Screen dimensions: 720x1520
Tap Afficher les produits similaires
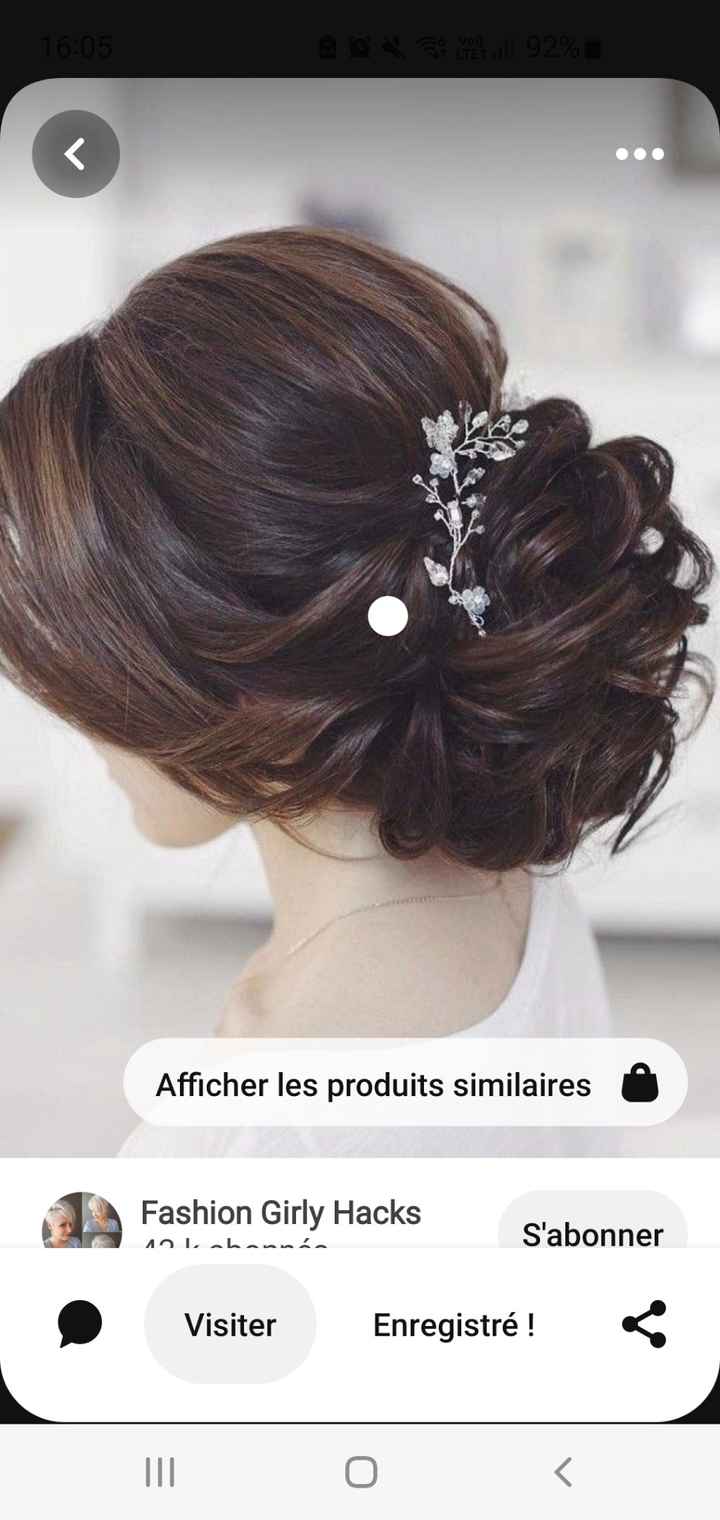(405, 1084)
